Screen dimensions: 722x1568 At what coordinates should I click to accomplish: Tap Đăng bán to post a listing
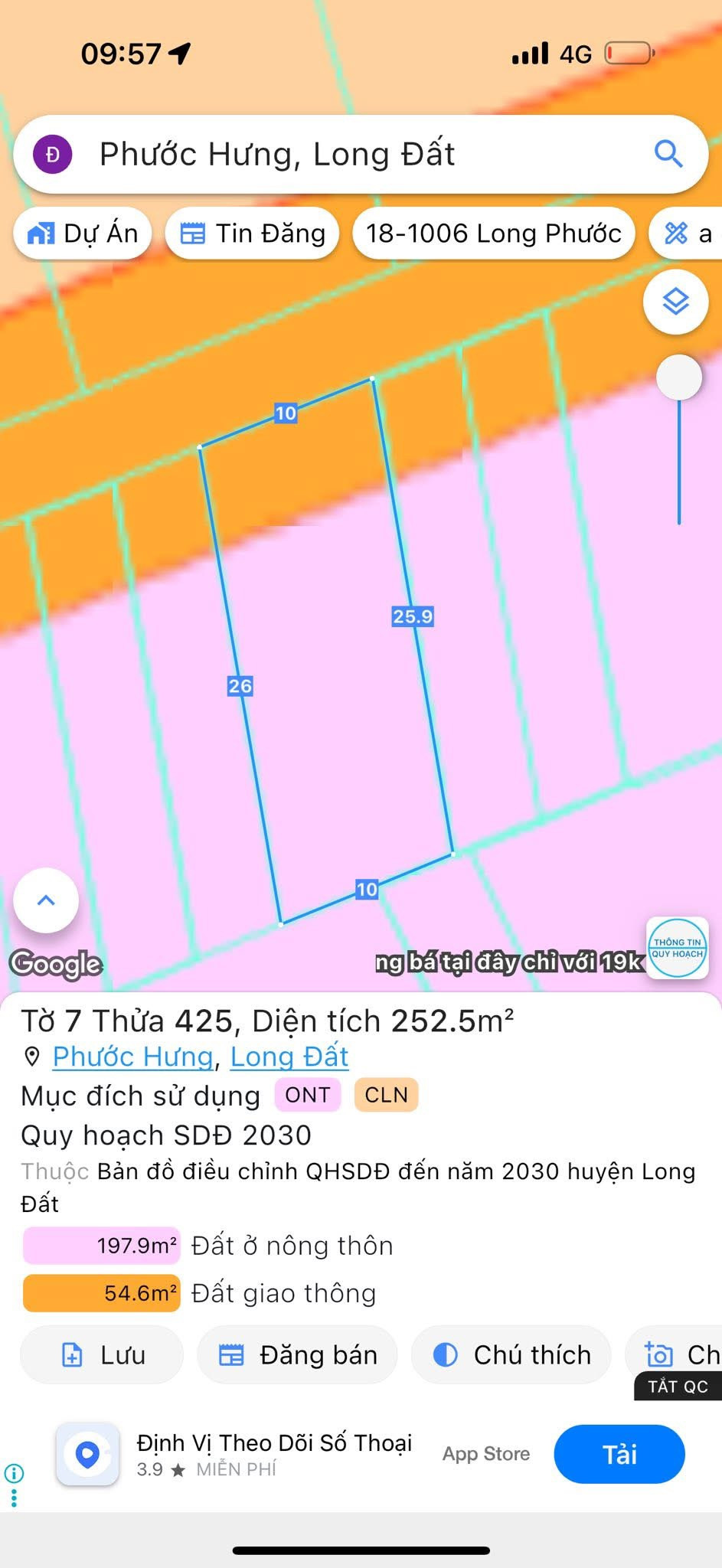point(297,1354)
